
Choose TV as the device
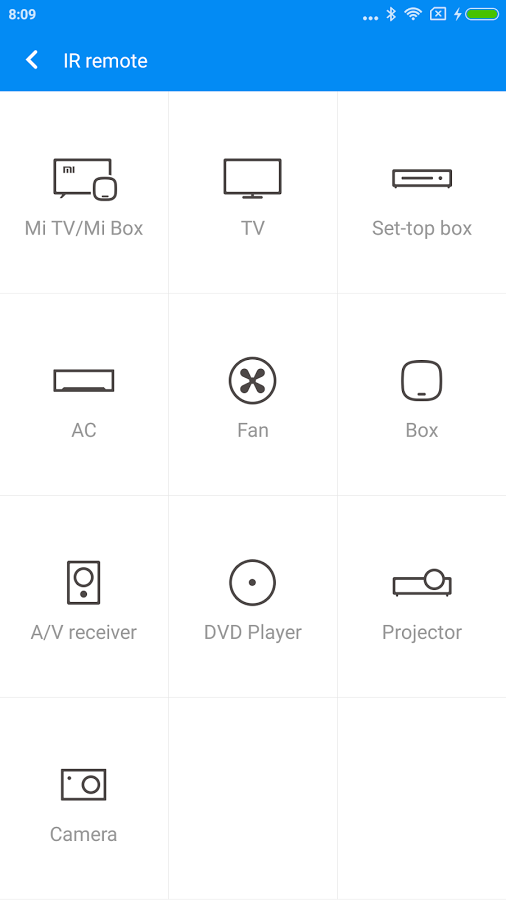click(252, 193)
